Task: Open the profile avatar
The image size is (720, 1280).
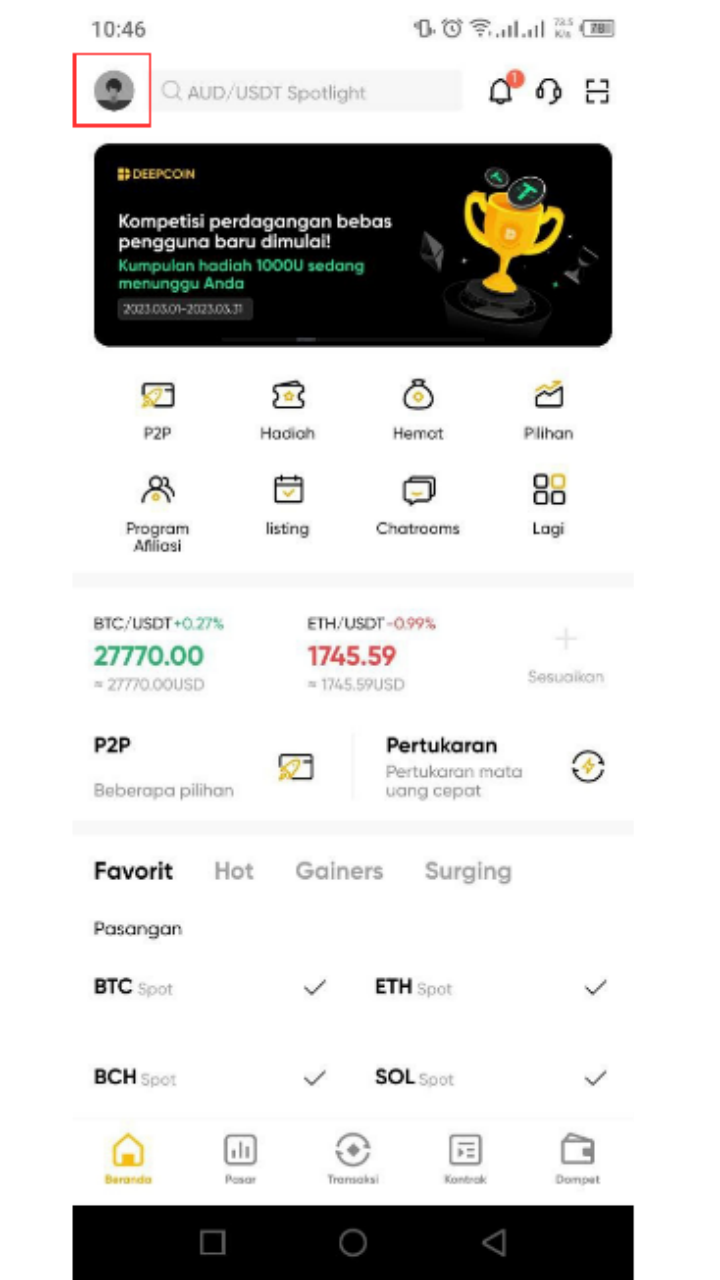Action: pyautogui.click(x=113, y=91)
